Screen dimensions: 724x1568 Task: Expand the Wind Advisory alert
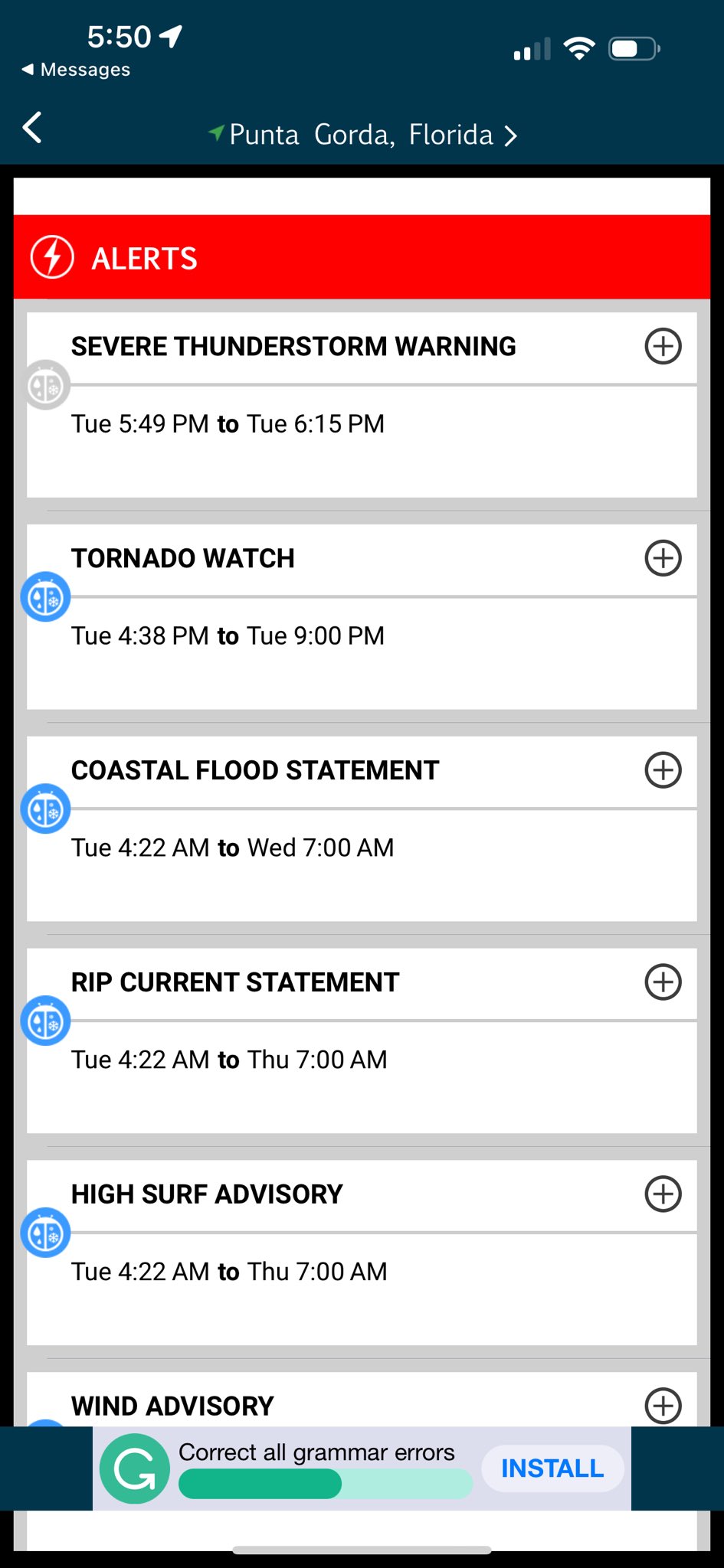(x=663, y=1406)
